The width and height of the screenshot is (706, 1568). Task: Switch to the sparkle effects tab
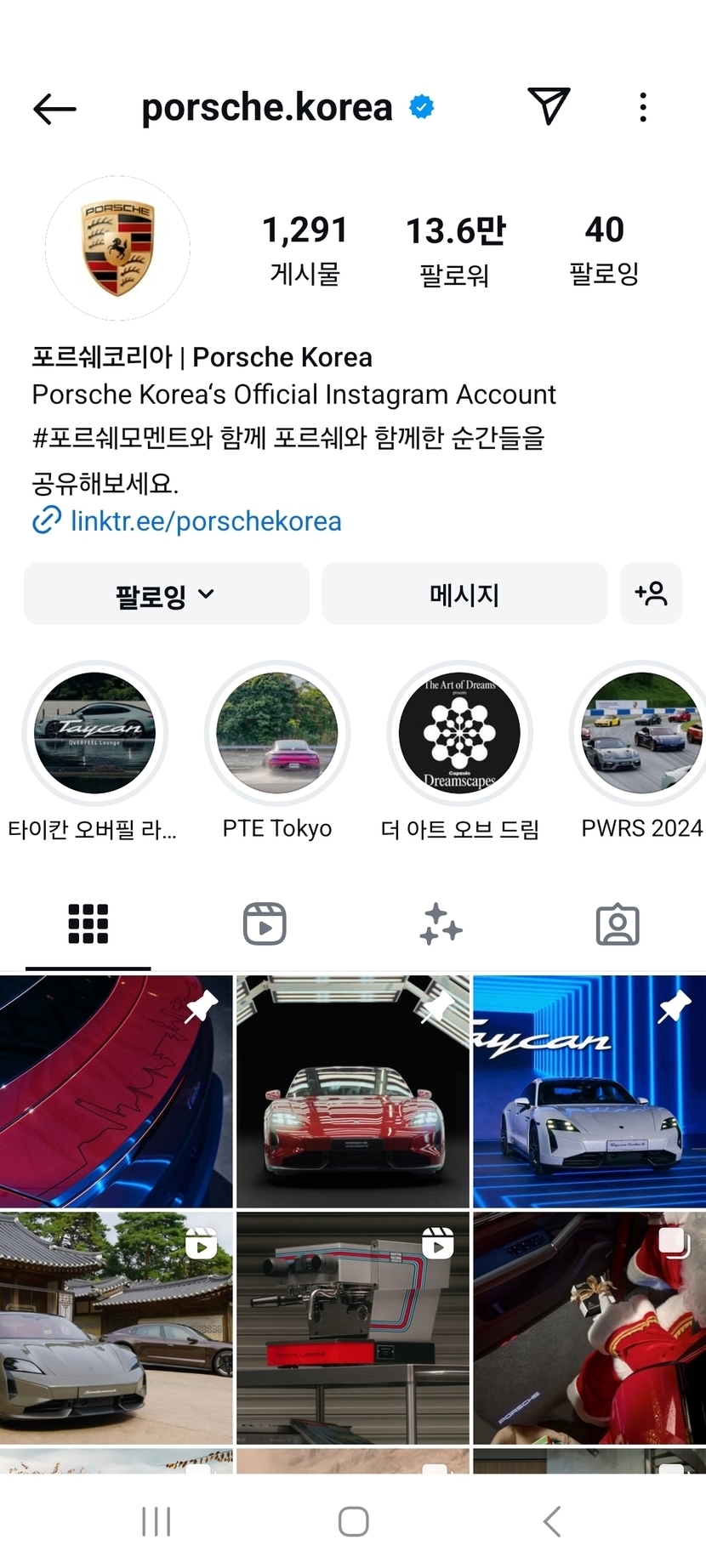(x=441, y=924)
